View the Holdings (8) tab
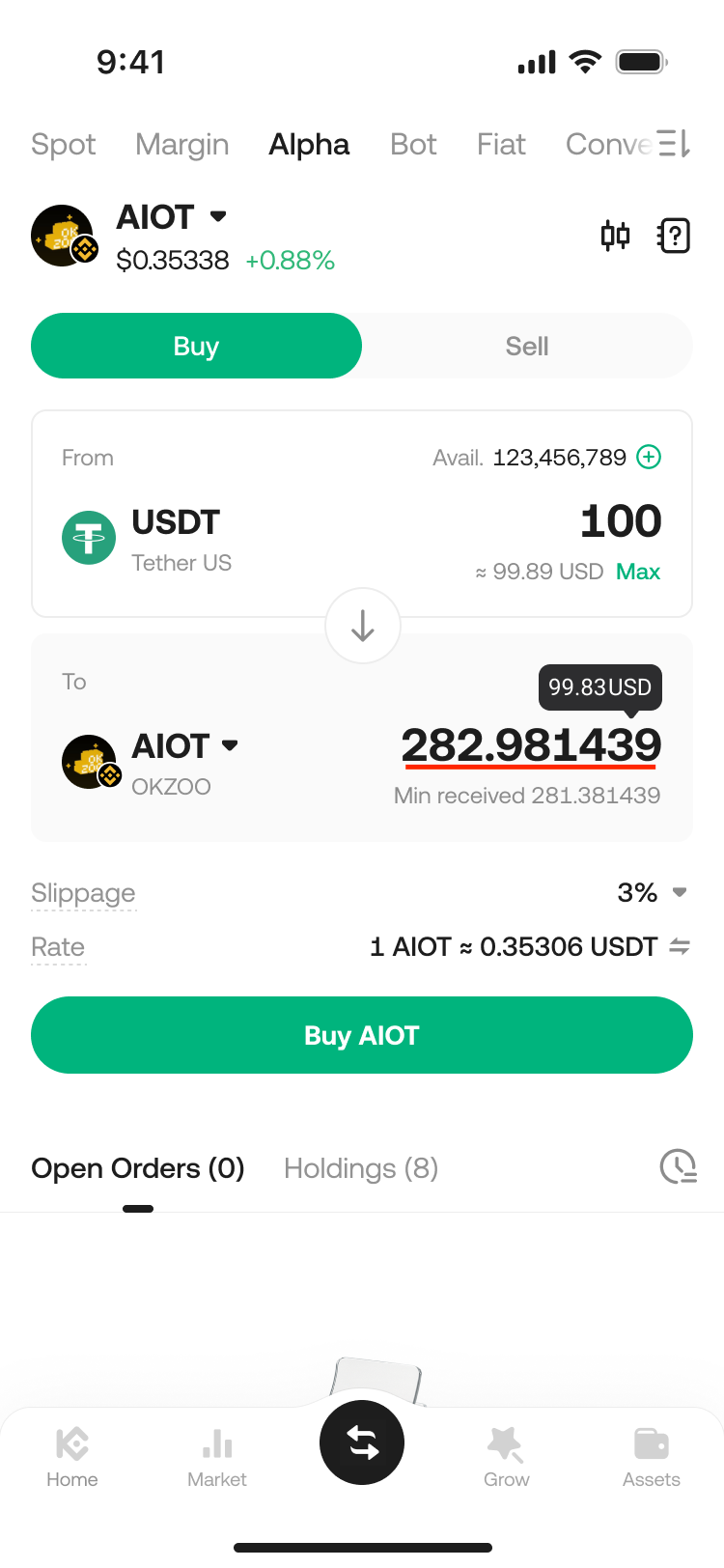Screen dimensions: 724x1568 click(x=361, y=1168)
